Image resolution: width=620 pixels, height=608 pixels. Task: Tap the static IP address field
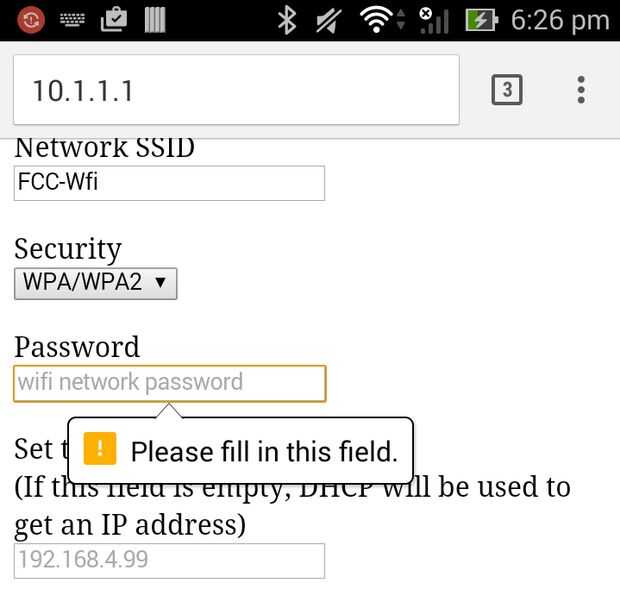169,560
